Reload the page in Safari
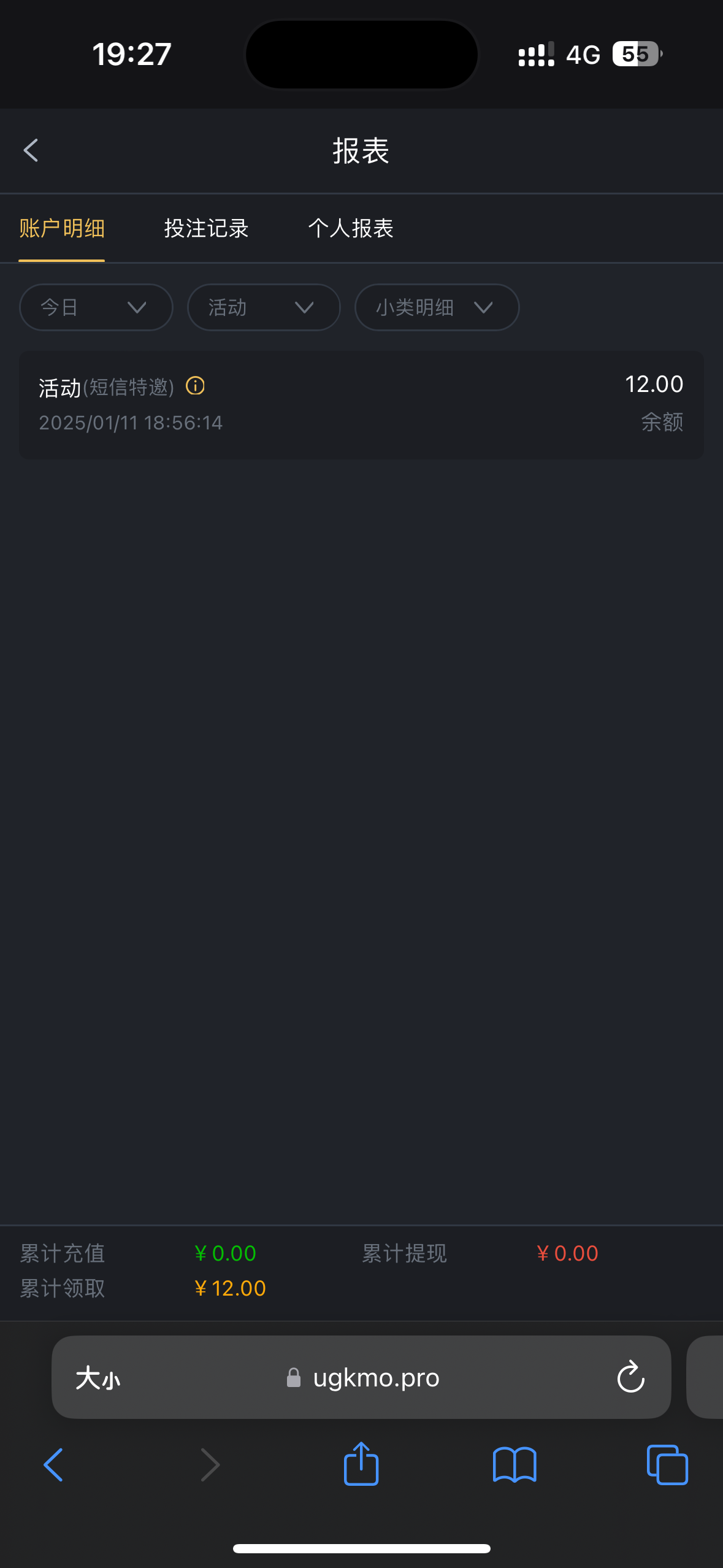Viewport: 723px width, 1568px height. (630, 1377)
